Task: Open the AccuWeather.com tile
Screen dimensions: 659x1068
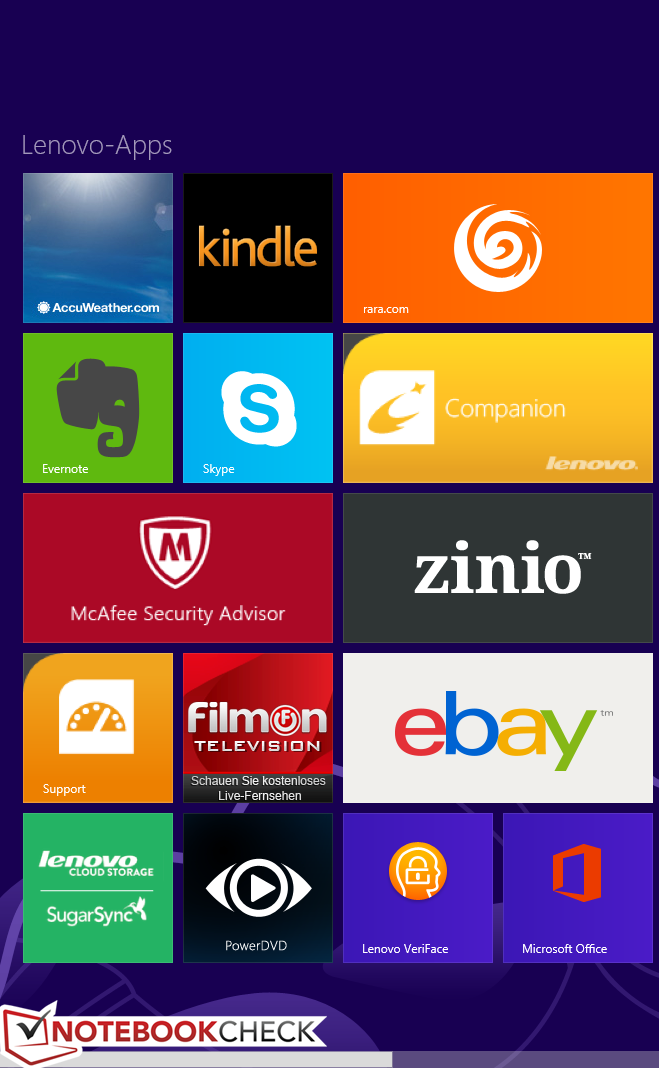Action: [x=98, y=248]
